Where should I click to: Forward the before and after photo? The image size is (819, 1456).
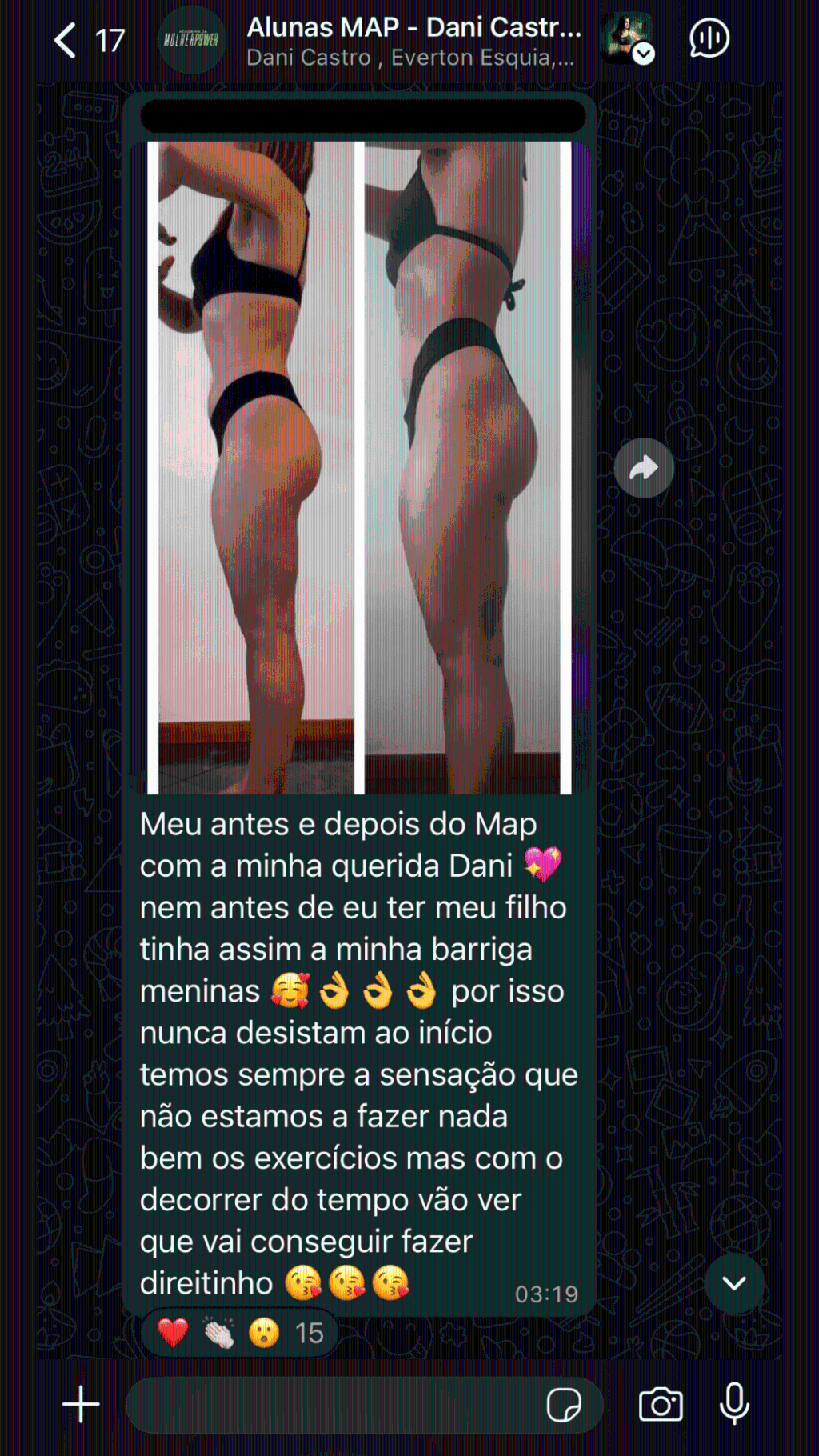pos(644,468)
